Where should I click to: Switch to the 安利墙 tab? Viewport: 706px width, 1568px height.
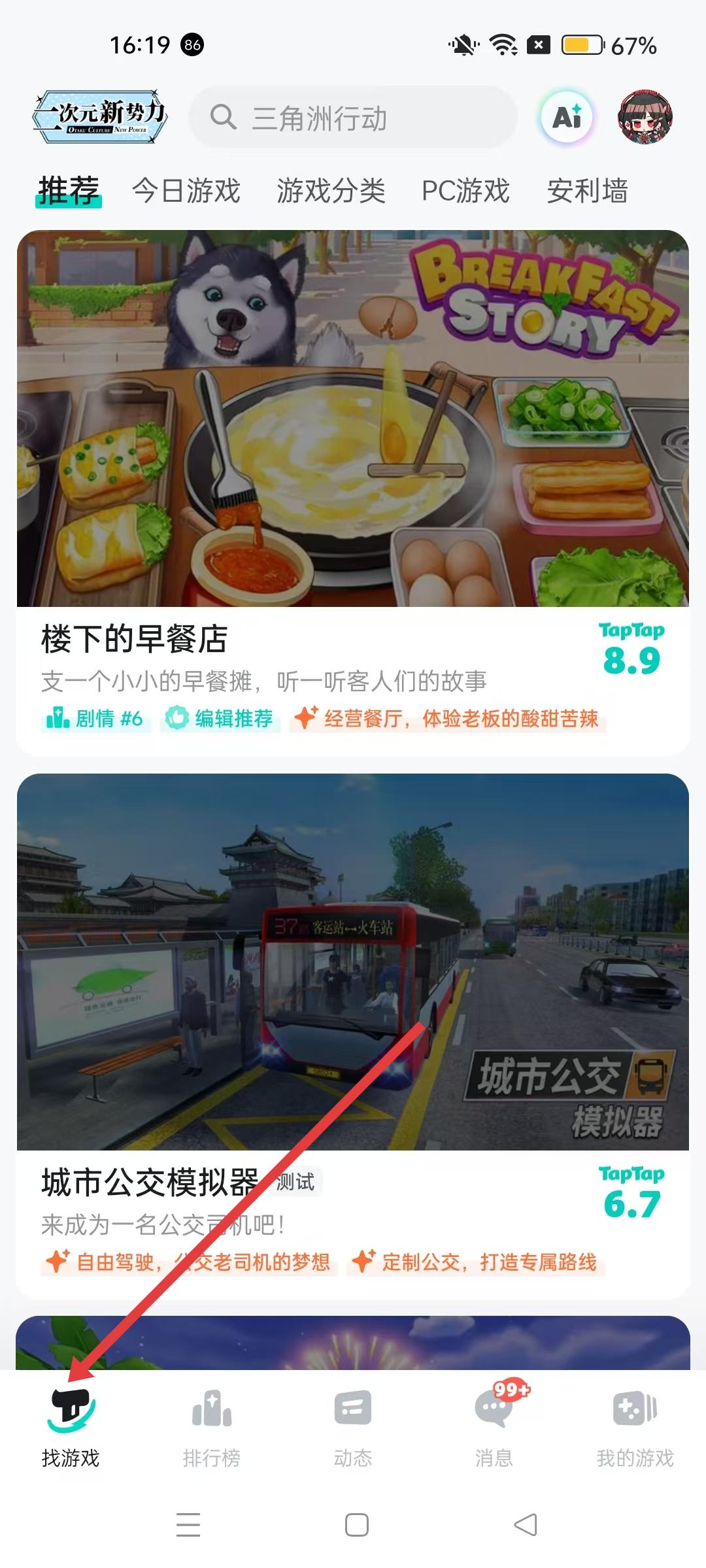point(587,191)
